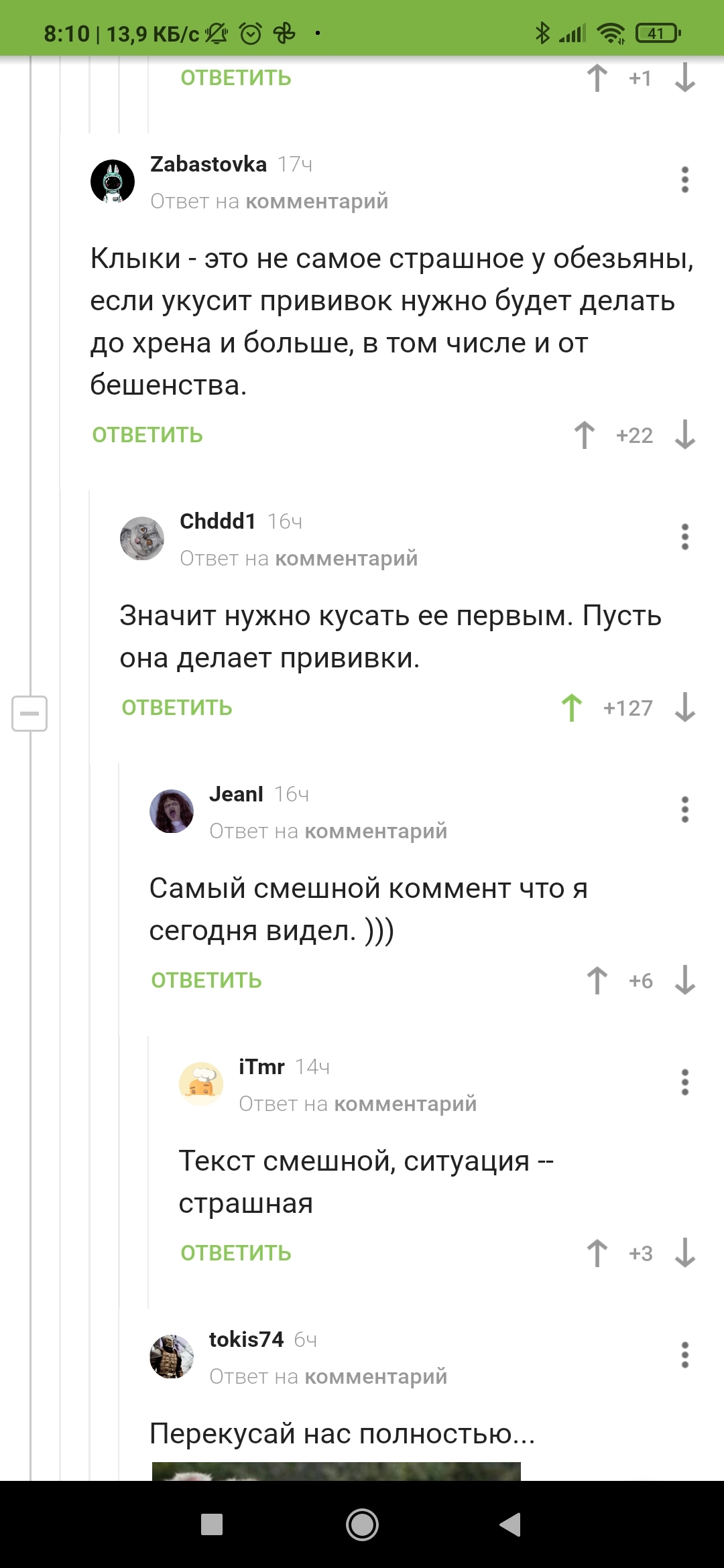Image resolution: width=724 pixels, height=1568 pixels.
Task: Downvote iTmr's comment
Action: [x=684, y=1253]
